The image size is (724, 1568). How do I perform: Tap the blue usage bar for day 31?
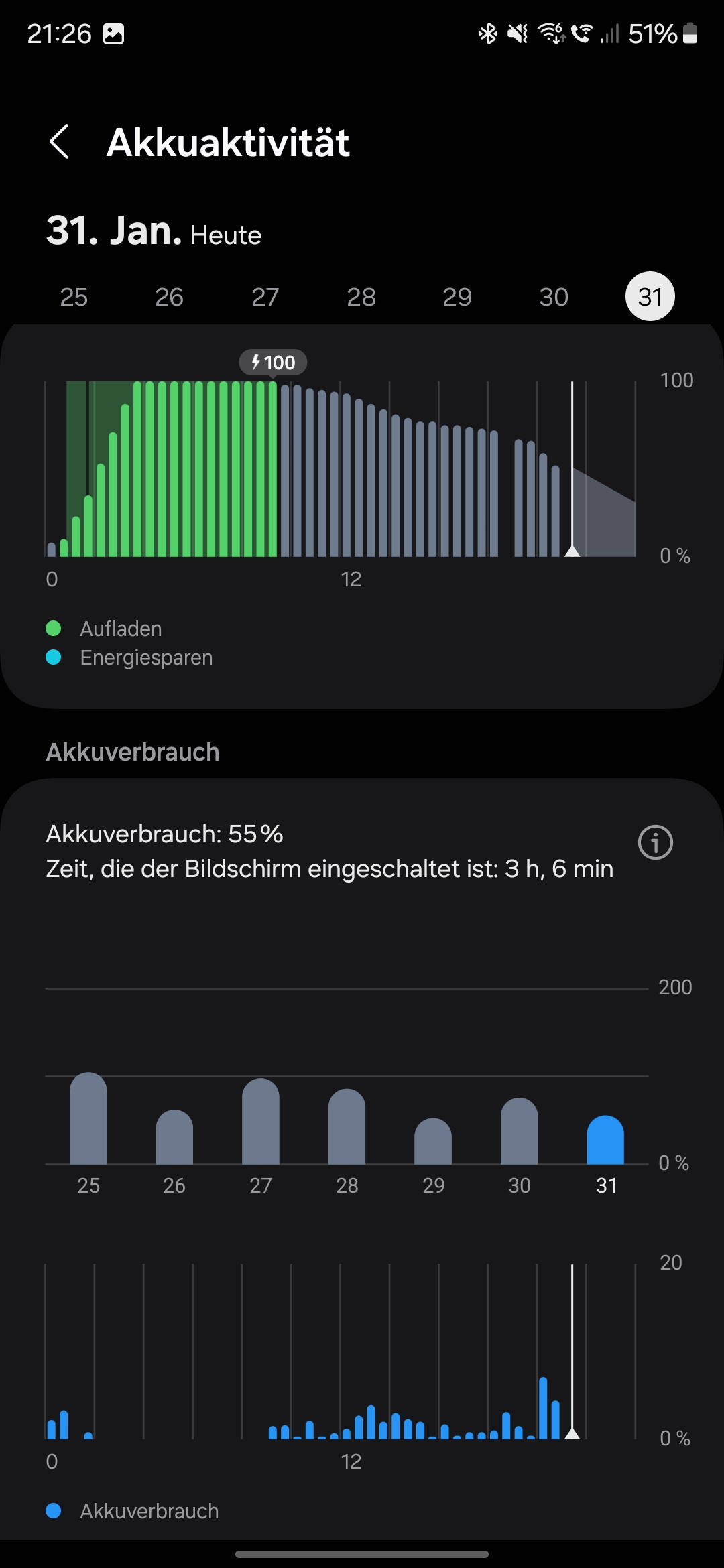tap(605, 1140)
